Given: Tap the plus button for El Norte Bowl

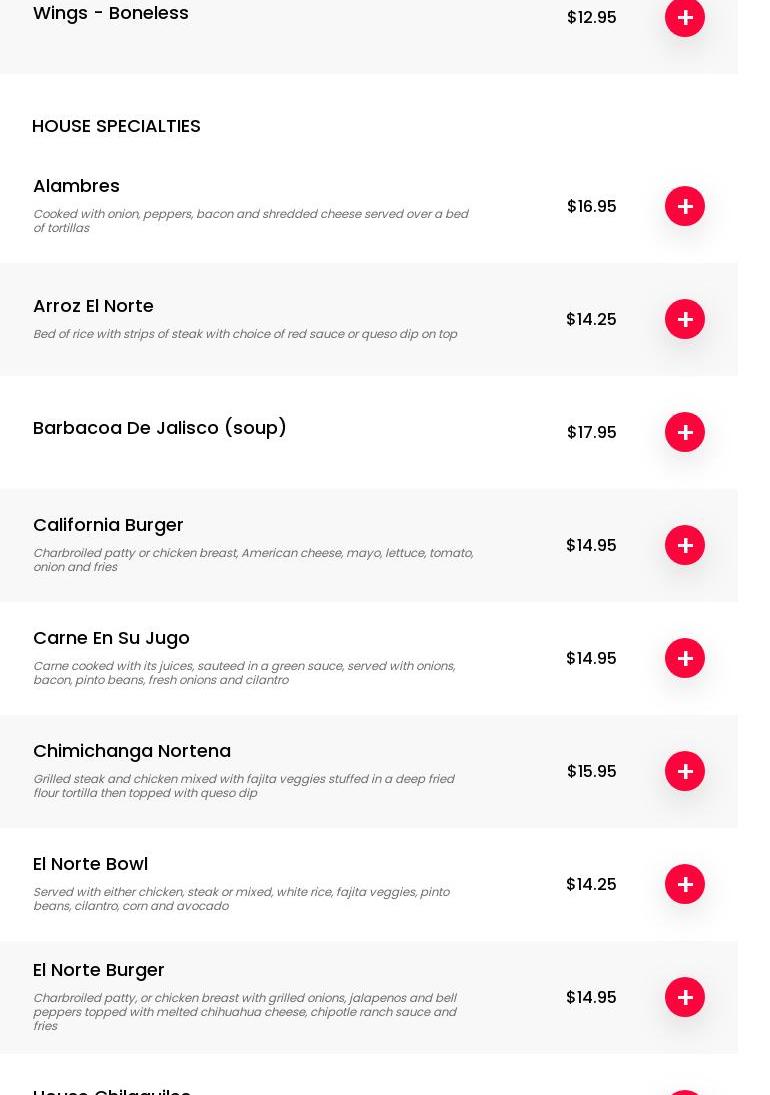Looking at the screenshot, I should 685,884.
